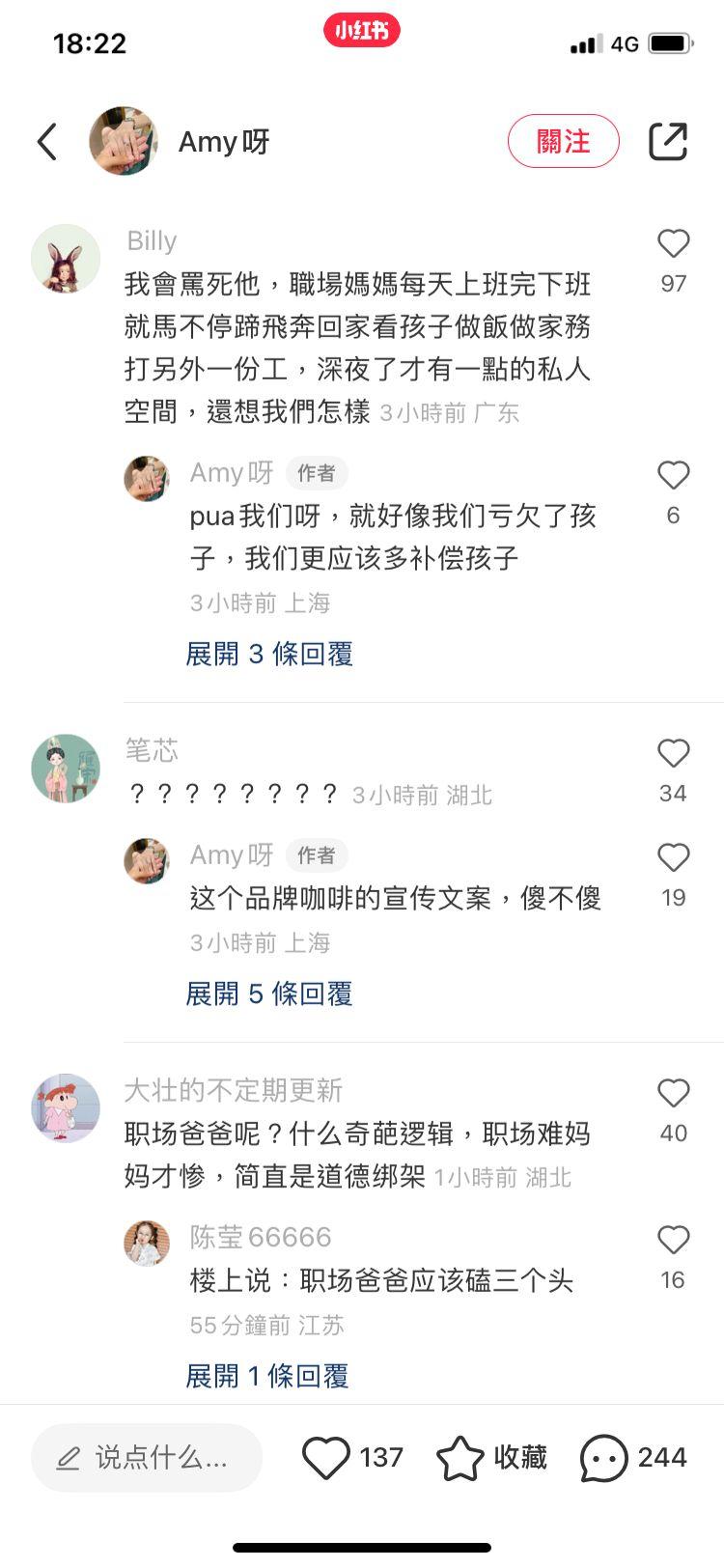Like 陈莹66666's reply heart
The height and width of the screenshot is (1568, 724).
click(673, 1240)
